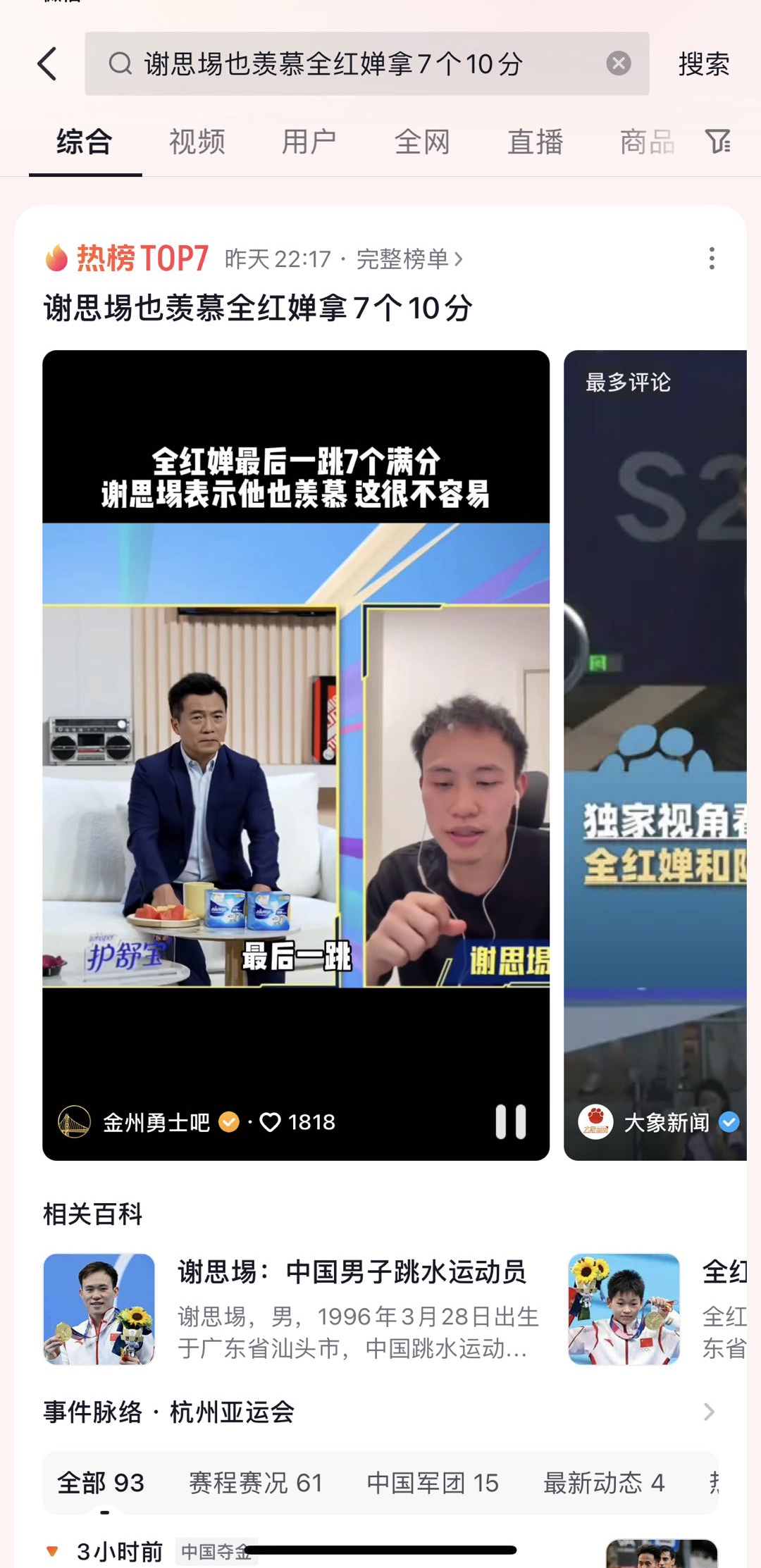Clear the search text
761x1568 pixels.
pos(618,64)
